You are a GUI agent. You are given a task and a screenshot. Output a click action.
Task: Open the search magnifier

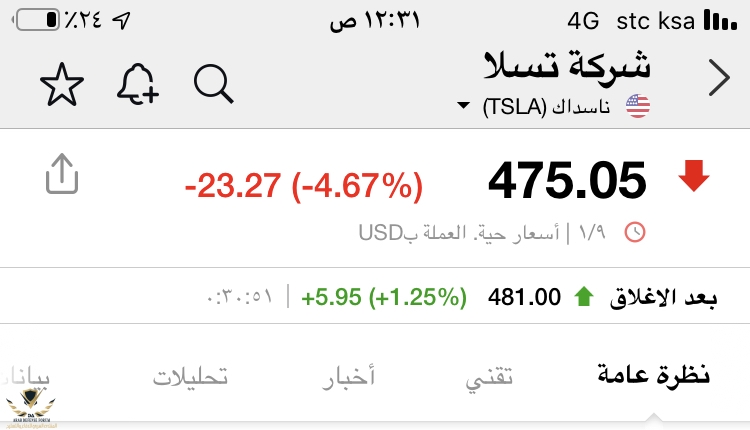tap(213, 85)
